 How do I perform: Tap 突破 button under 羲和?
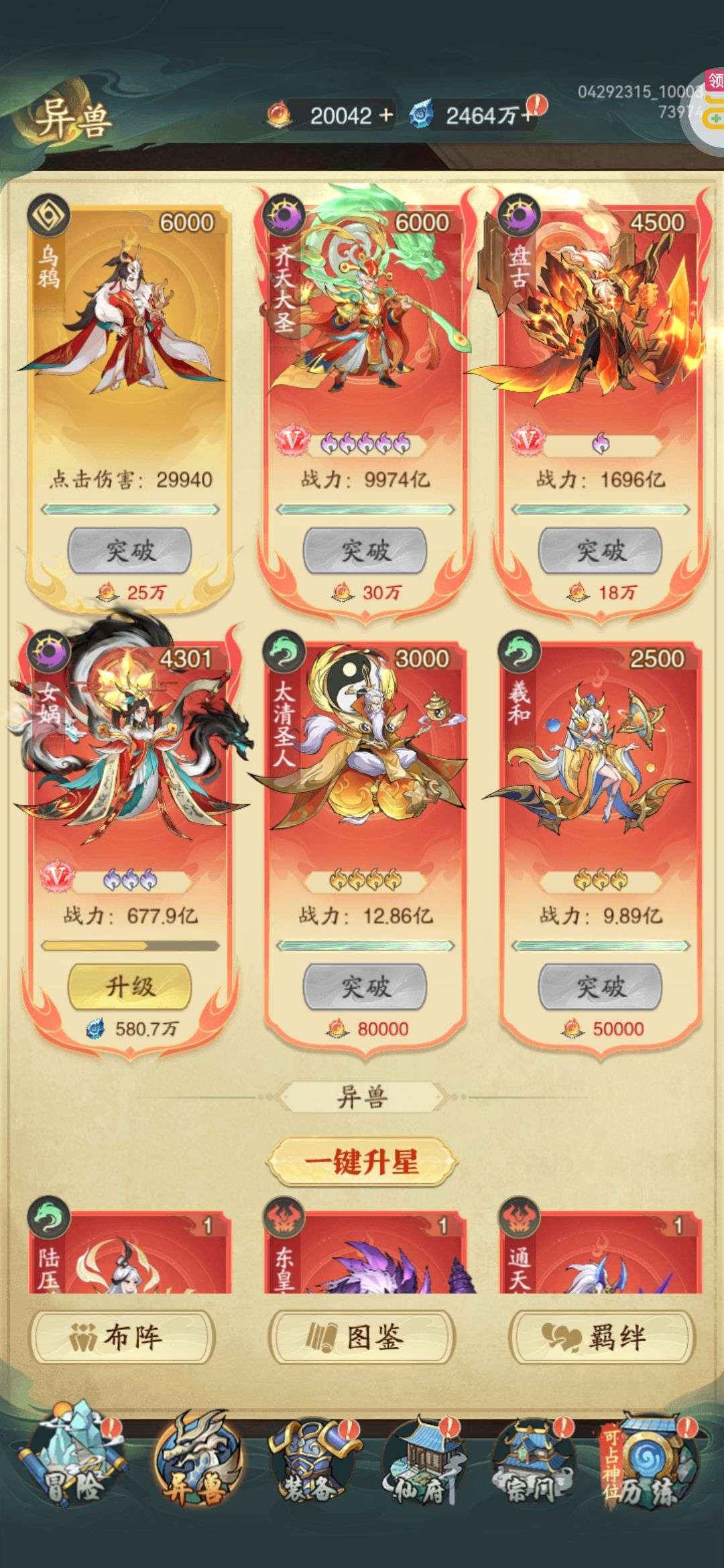601,986
